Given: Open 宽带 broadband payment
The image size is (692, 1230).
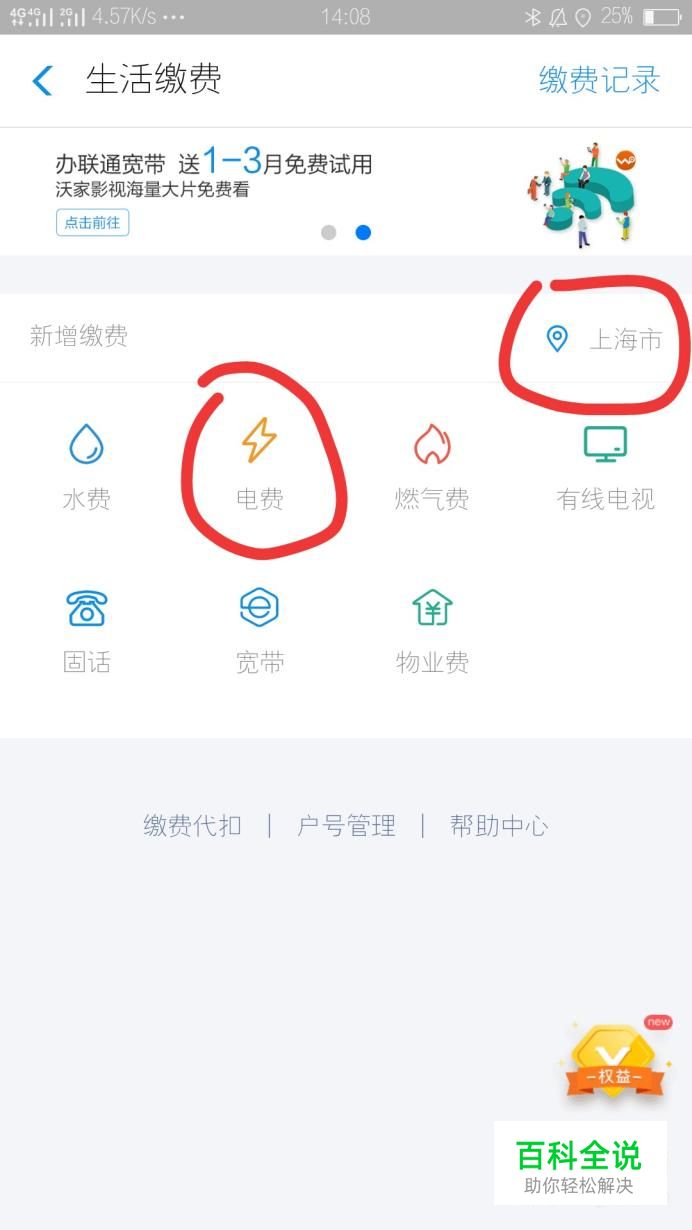Looking at the screenshot, I should 259,632.
